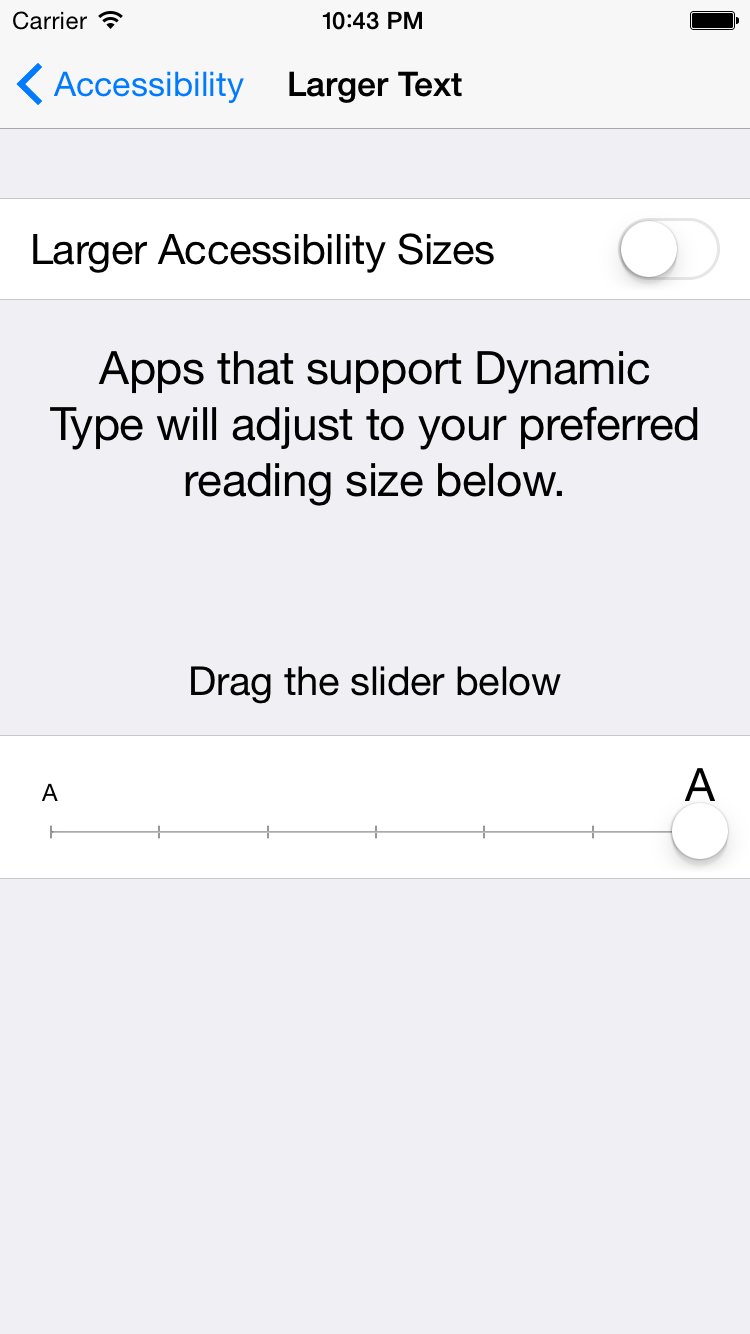Toggle the switch next to Larger Accessibility Sizes

[x=668, y=250]
